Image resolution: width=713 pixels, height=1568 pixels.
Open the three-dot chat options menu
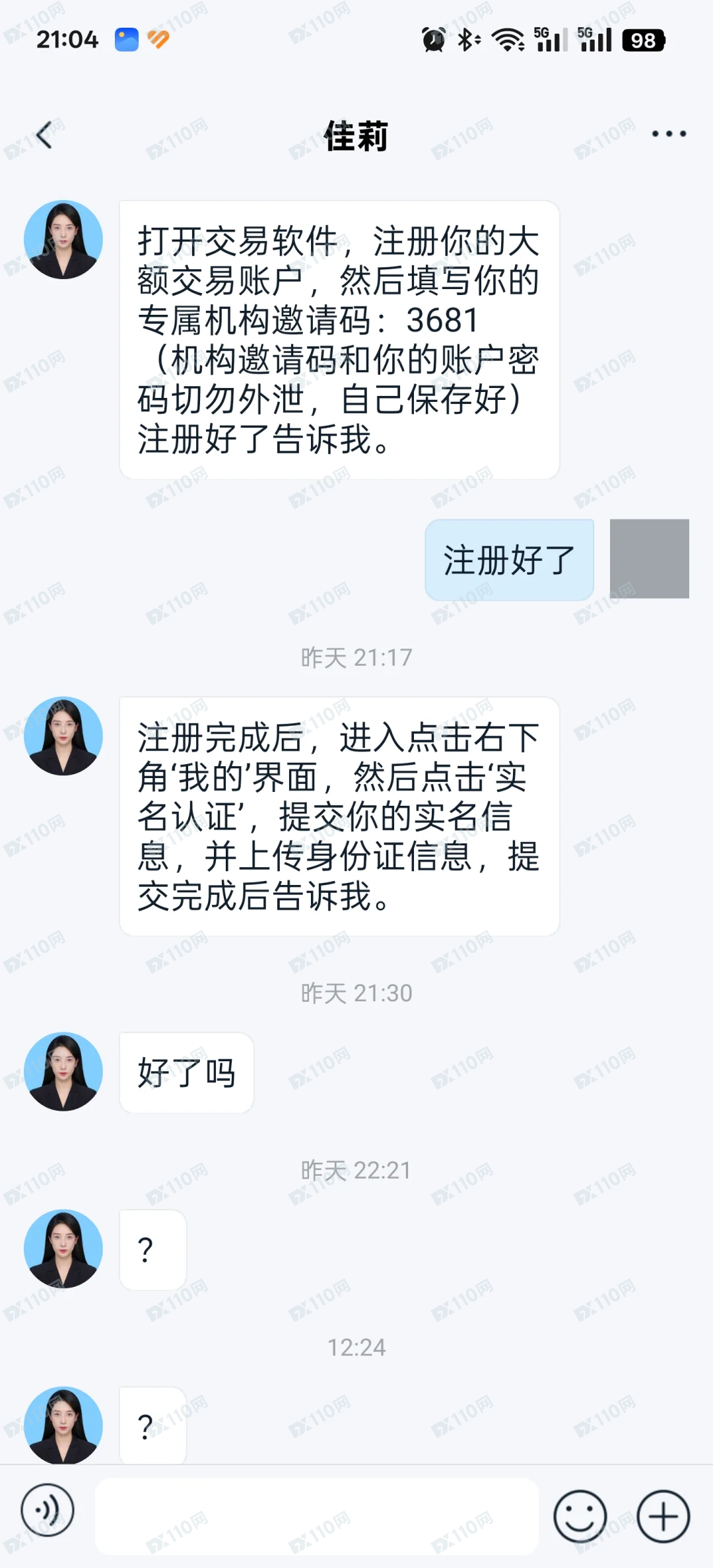pyautogui.click(x=668, y=134)
